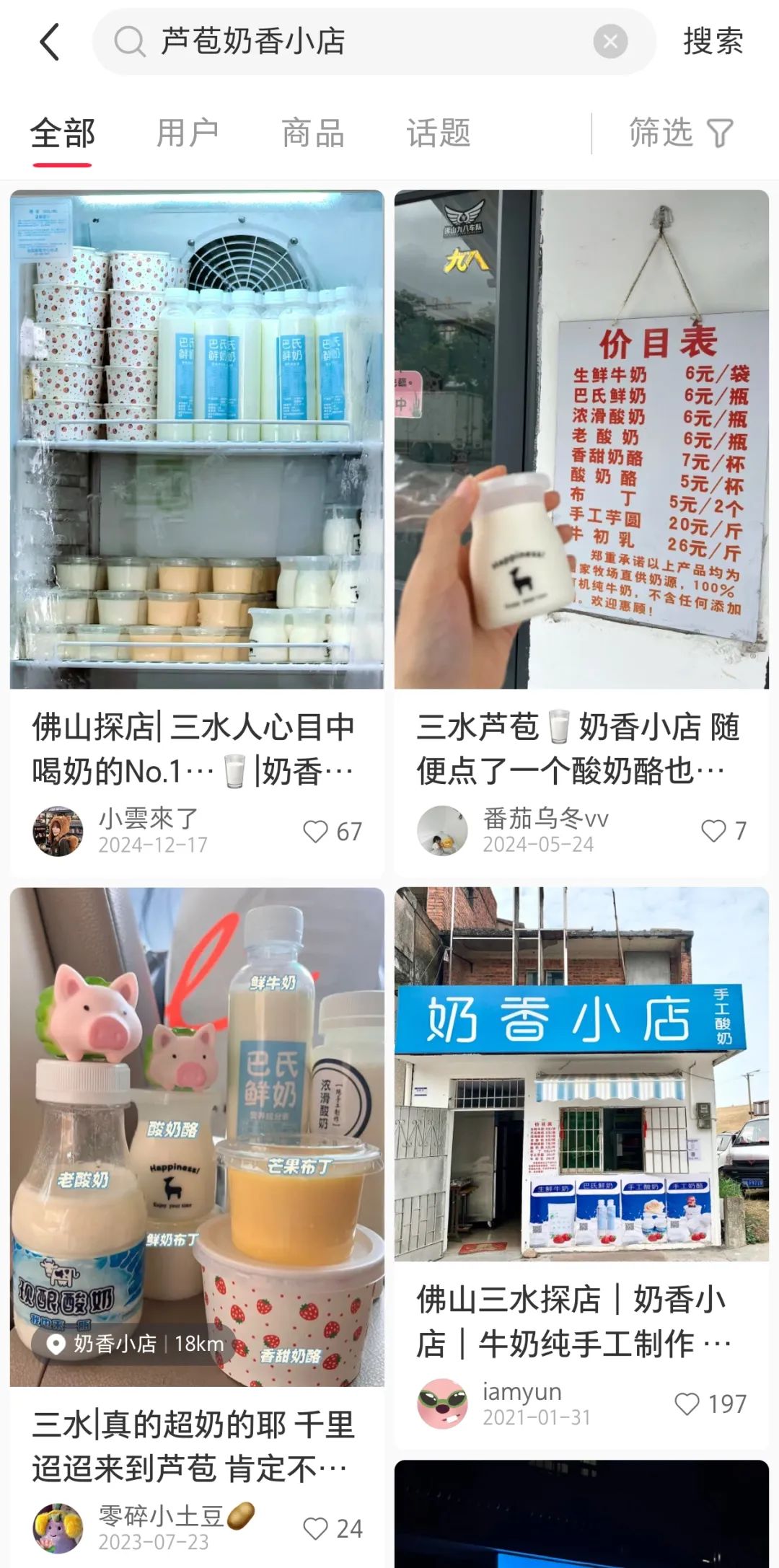
Task: Open the post 三水|真的超奶的耶 千里迢迢来到芦苞
Action: click(x=195, y=1446)
